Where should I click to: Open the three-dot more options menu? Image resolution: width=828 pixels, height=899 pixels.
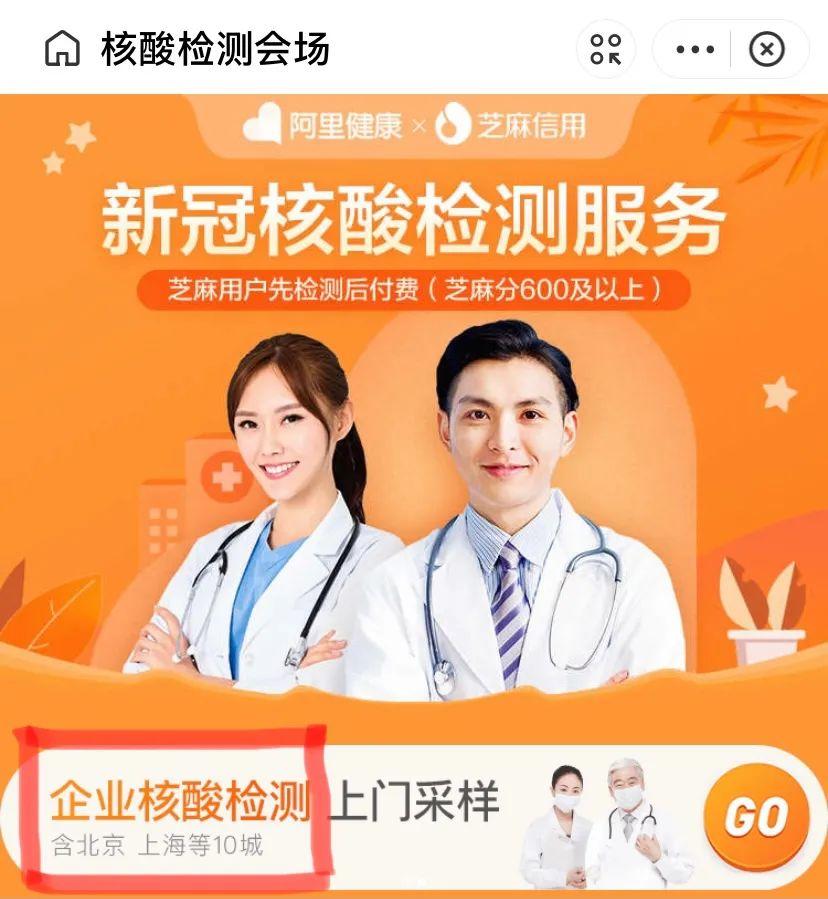[694, 49]
